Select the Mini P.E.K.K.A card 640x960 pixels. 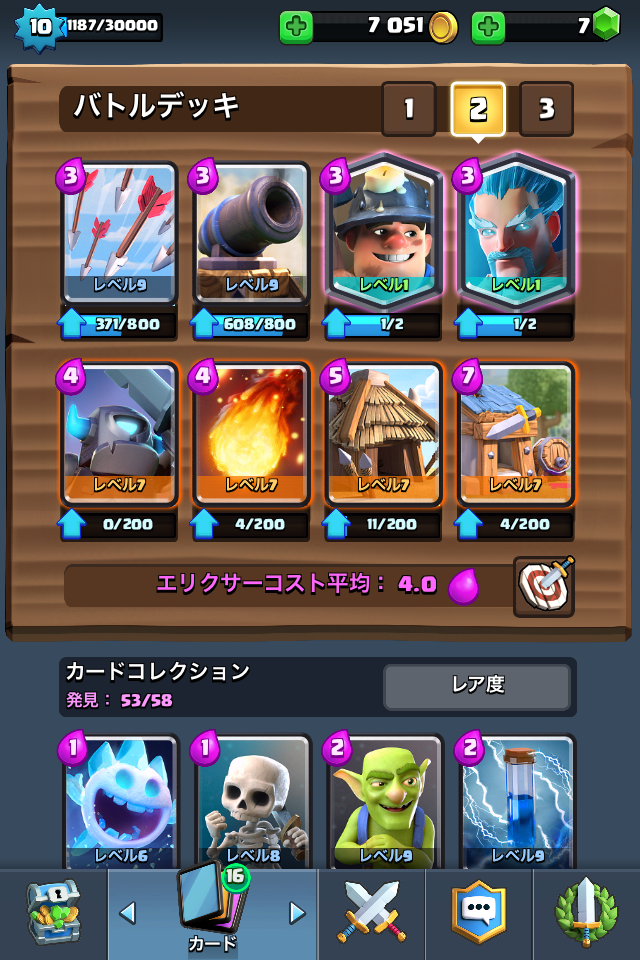(x=120, y=435)
